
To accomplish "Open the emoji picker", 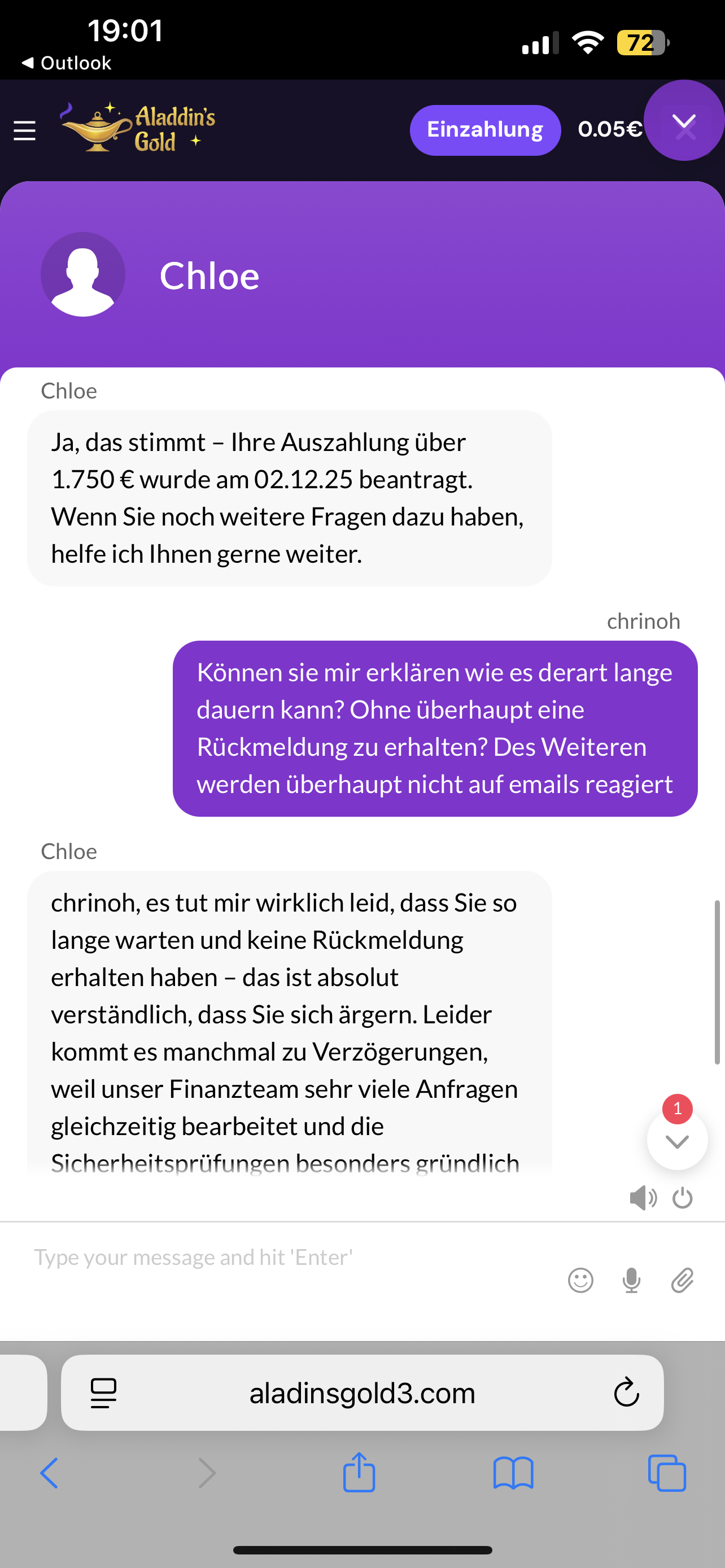I will [x=580, y=1280].
